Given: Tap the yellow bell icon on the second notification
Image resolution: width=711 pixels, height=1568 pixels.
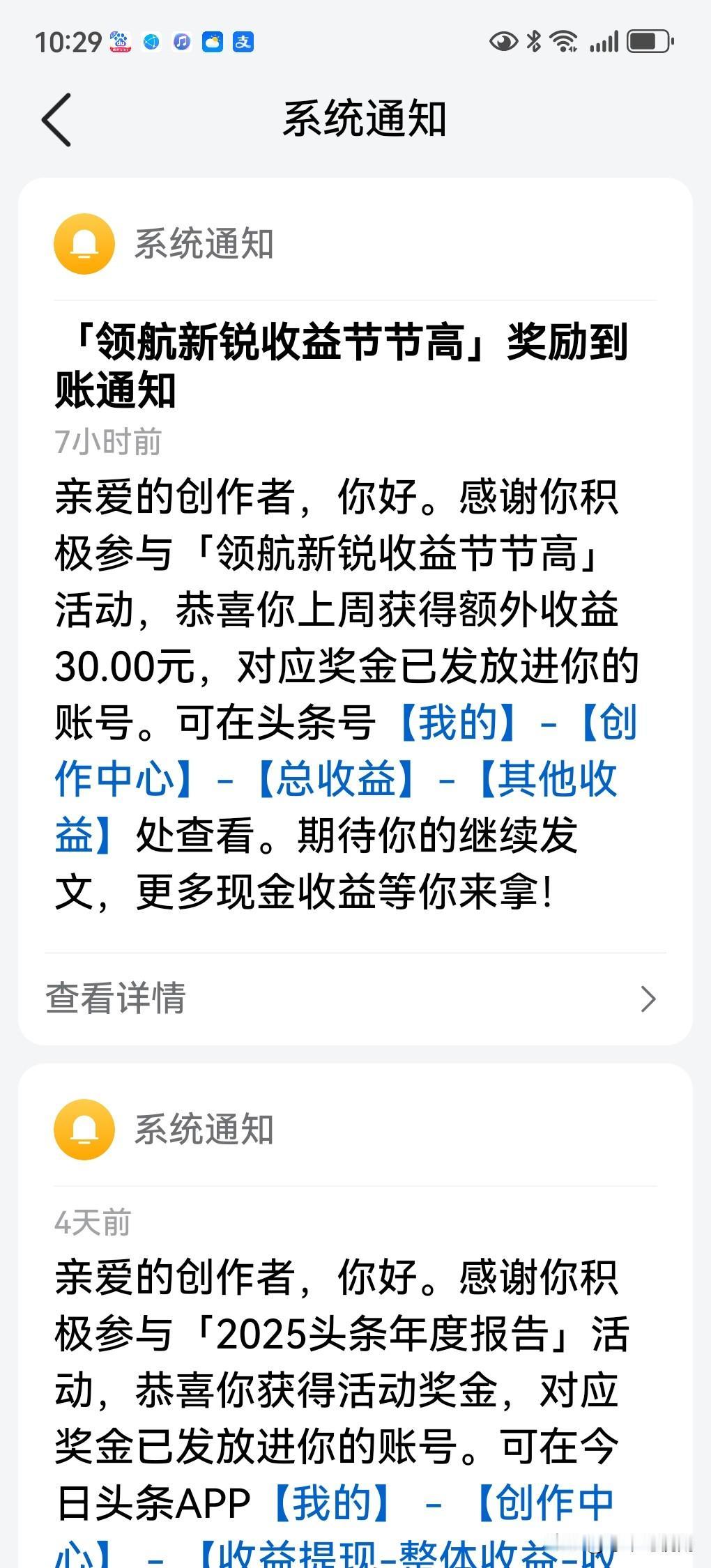Looking at the screenshot, I should (x=84, y=1131).
